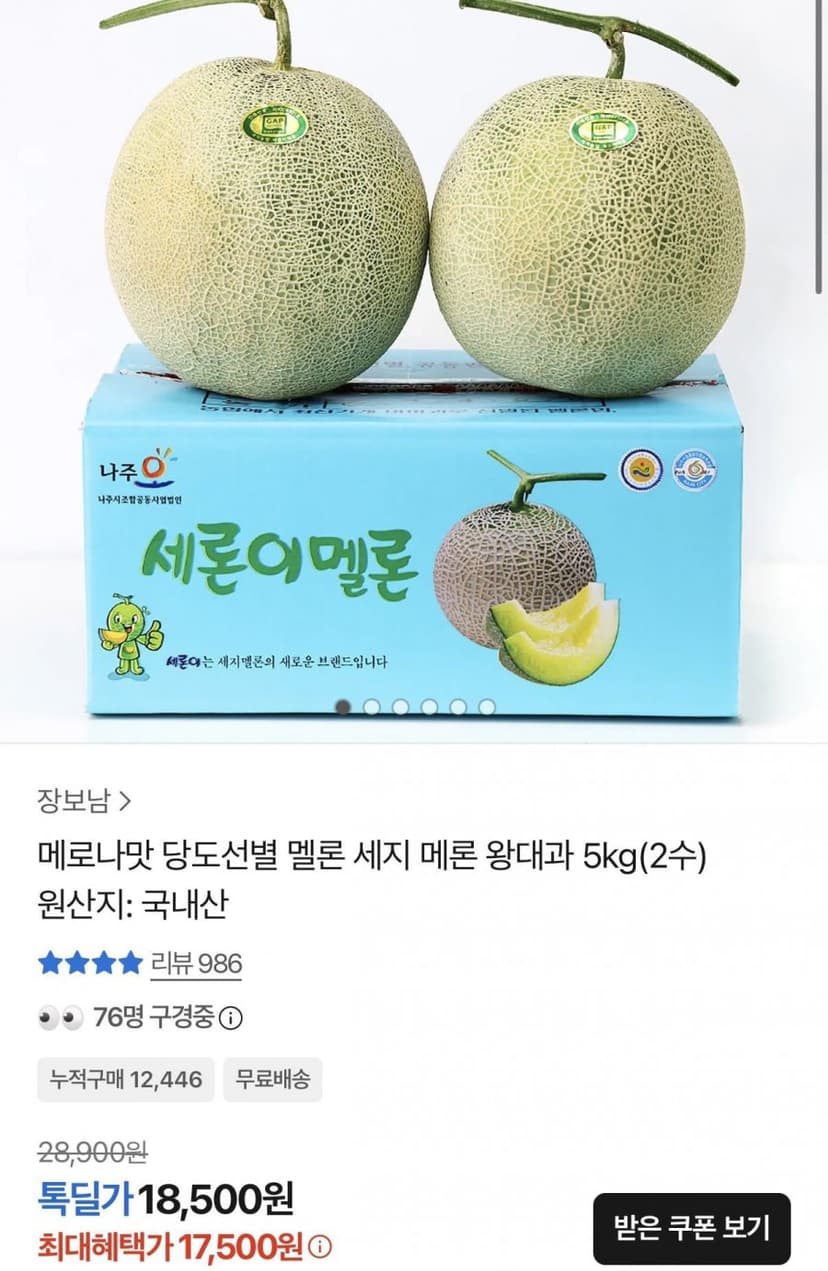828x1271 pixels.
Task: Open the 리뷰 986 reviews link
Action: click(x=196, y=964)
